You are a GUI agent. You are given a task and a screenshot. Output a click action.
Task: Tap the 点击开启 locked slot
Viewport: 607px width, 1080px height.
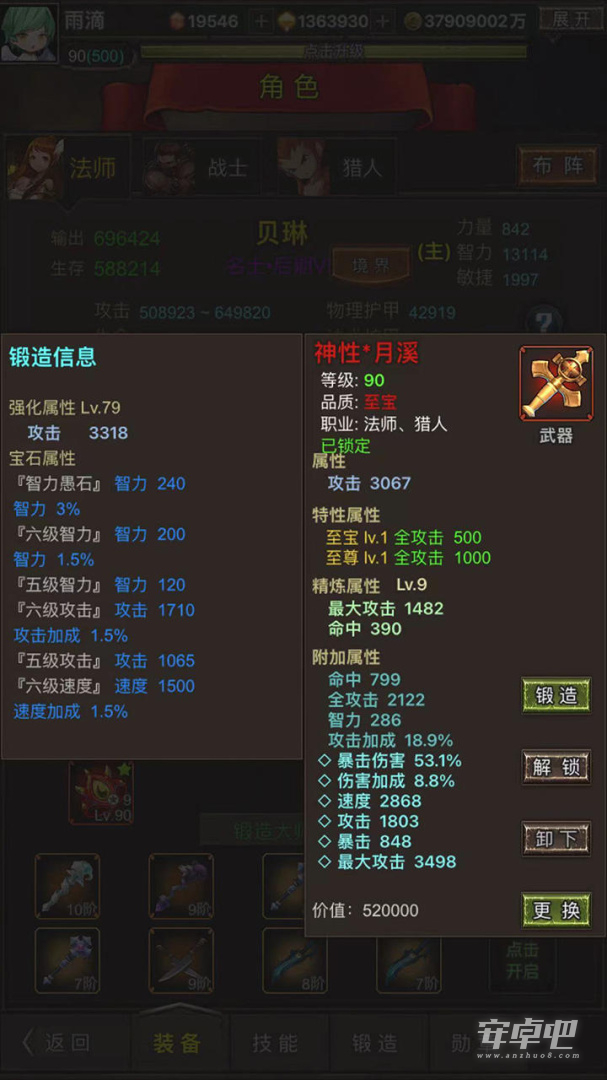click(x=522, y=960)
